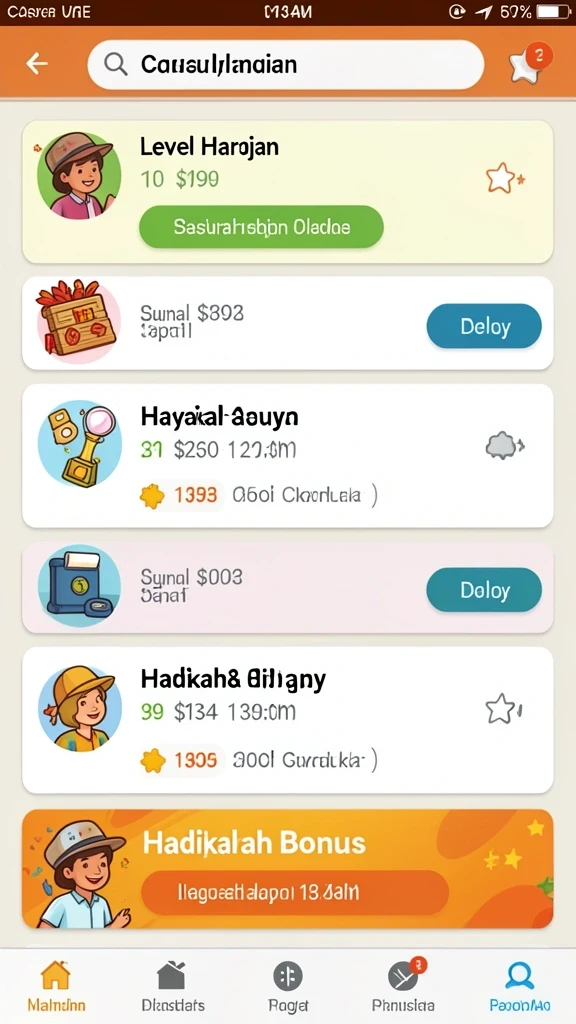Screen dimensions: 576x1024
Task: Switch to the last bottom tab, Paoon
Action: coord(520,986)
